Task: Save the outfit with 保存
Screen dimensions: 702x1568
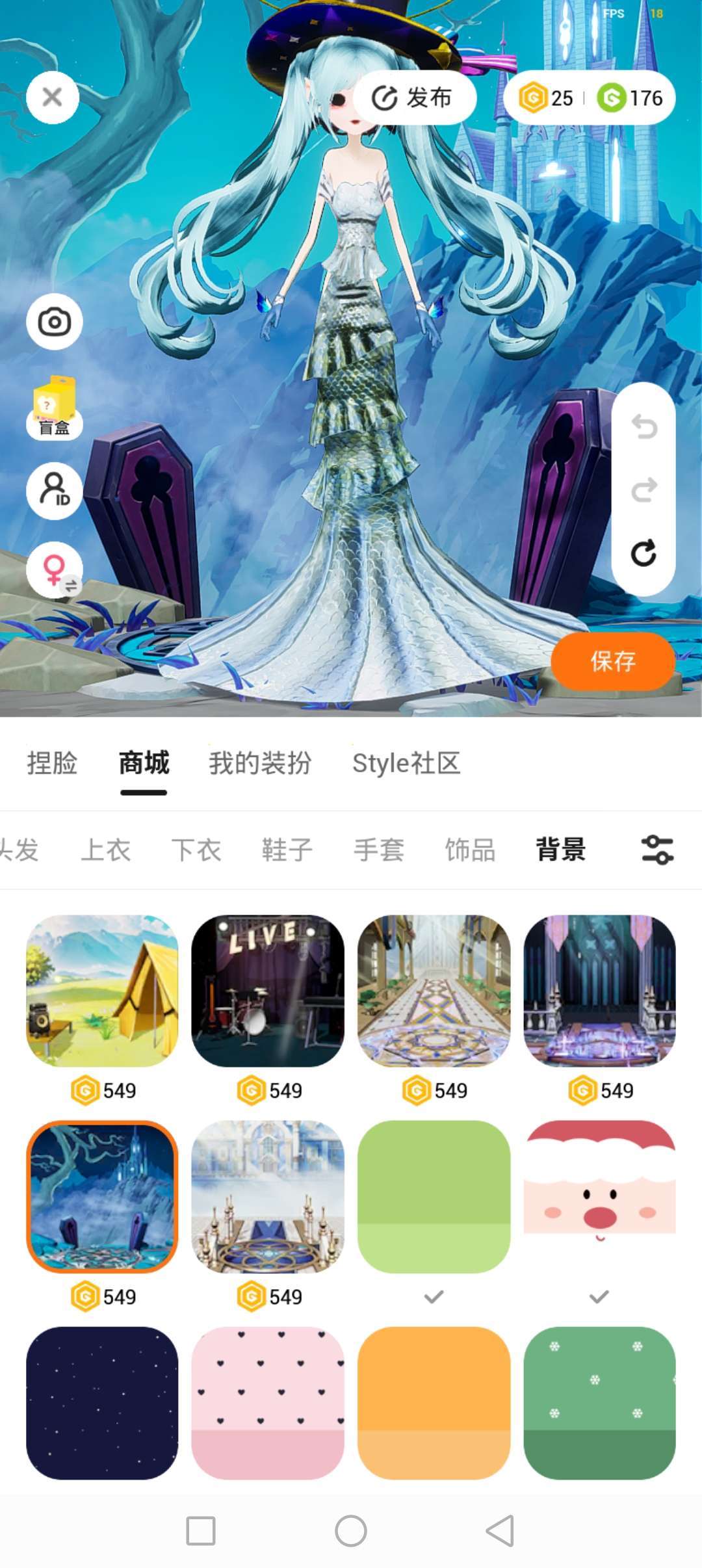Action: coord(612,661)
